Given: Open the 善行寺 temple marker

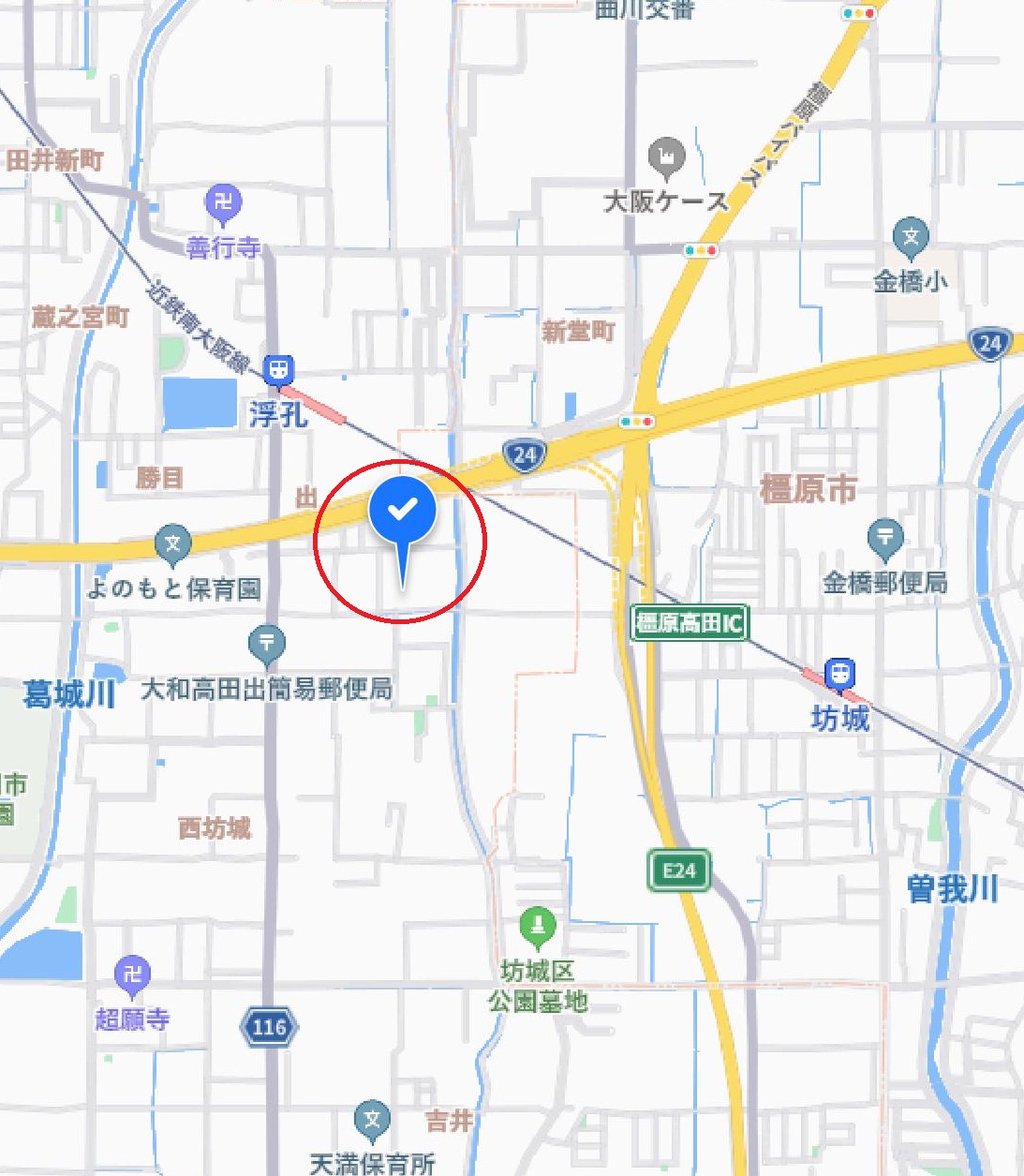Looking at the screenshot, I should (223, 202).
